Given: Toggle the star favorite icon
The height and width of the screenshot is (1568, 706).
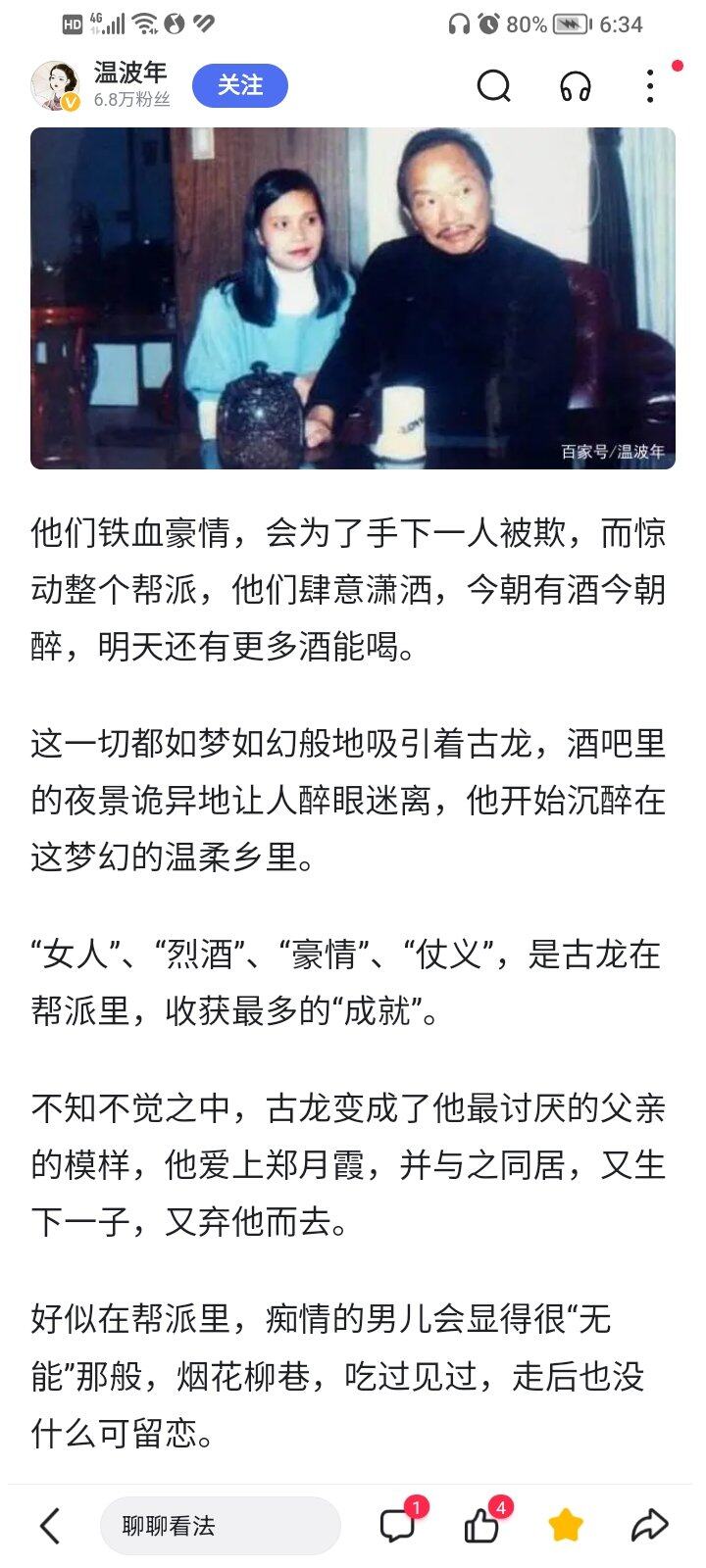Looking at the screenshot, I should pyautogui.click(x=566, y=1524).
